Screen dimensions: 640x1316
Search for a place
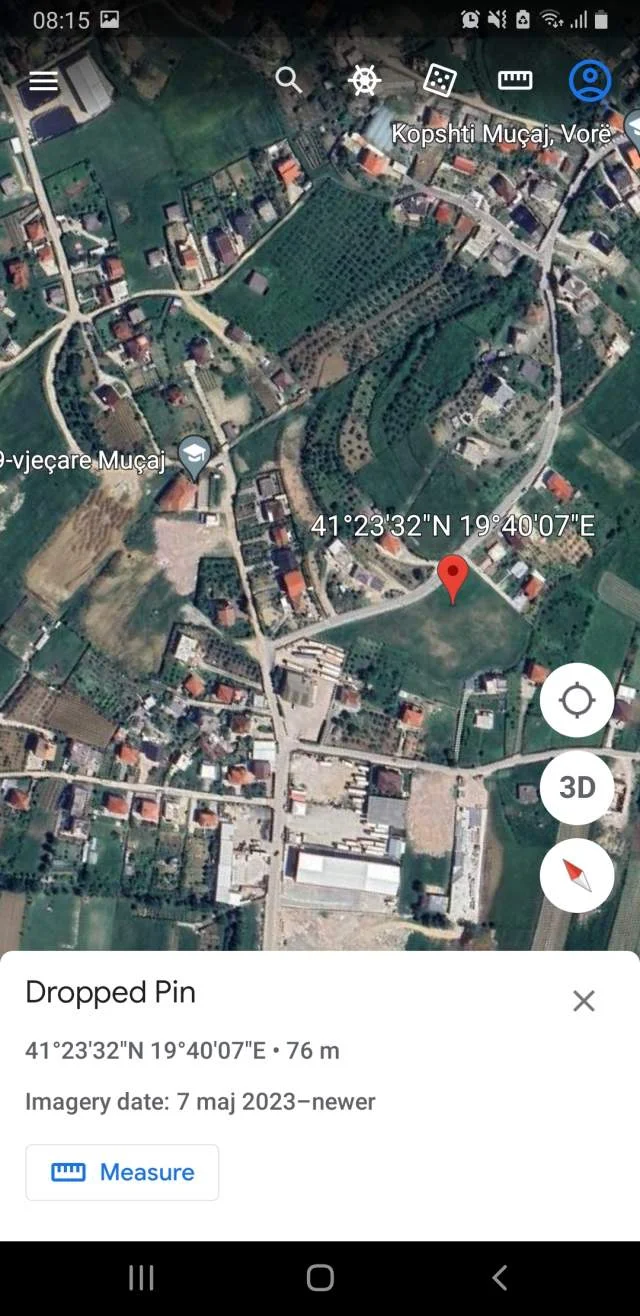pos(289,80)
